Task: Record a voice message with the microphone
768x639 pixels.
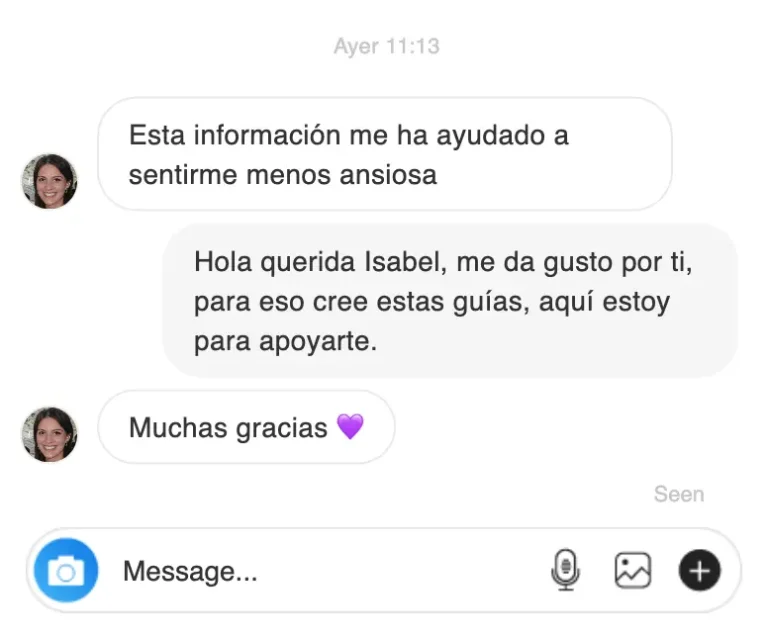Action: [x=565, y=571]
